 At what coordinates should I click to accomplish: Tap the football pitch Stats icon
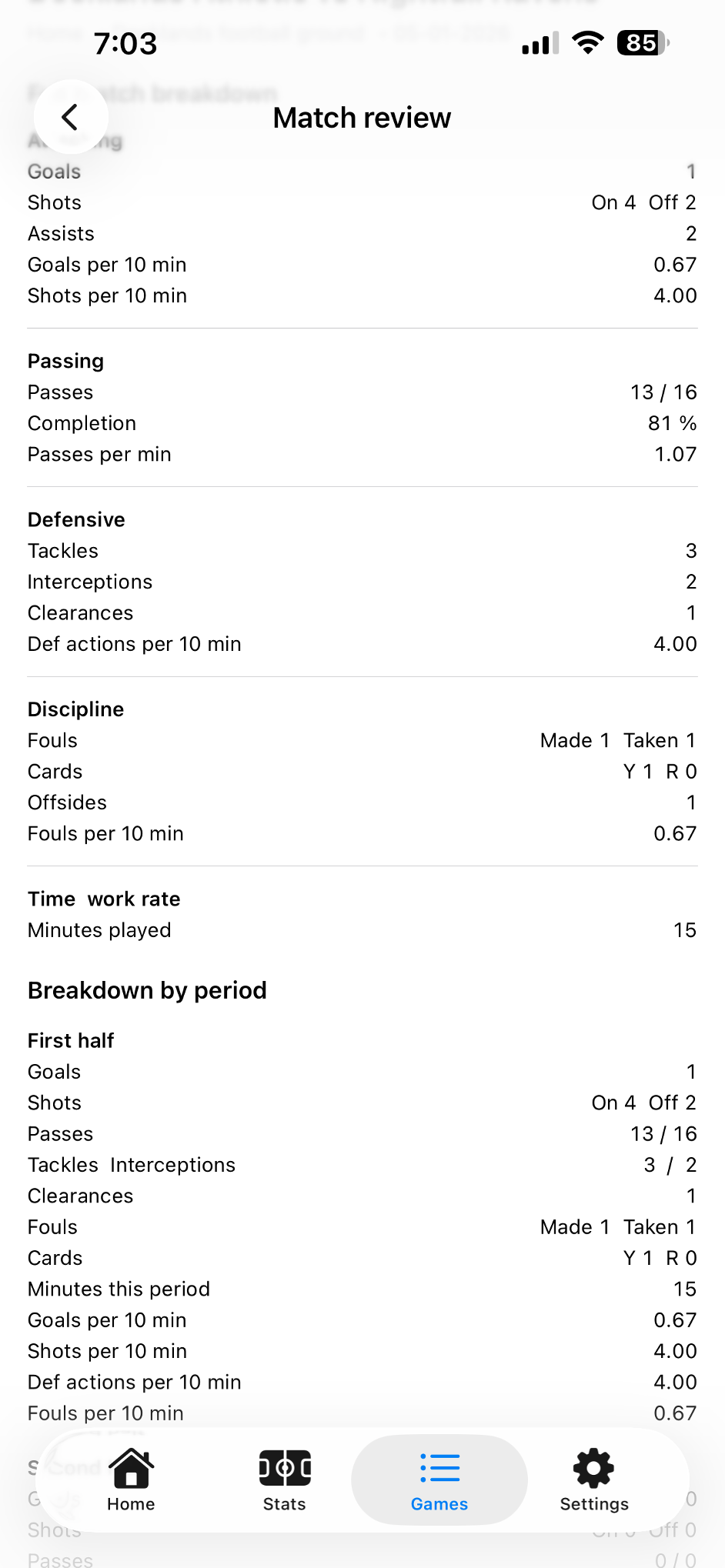tap(285, 1467)
